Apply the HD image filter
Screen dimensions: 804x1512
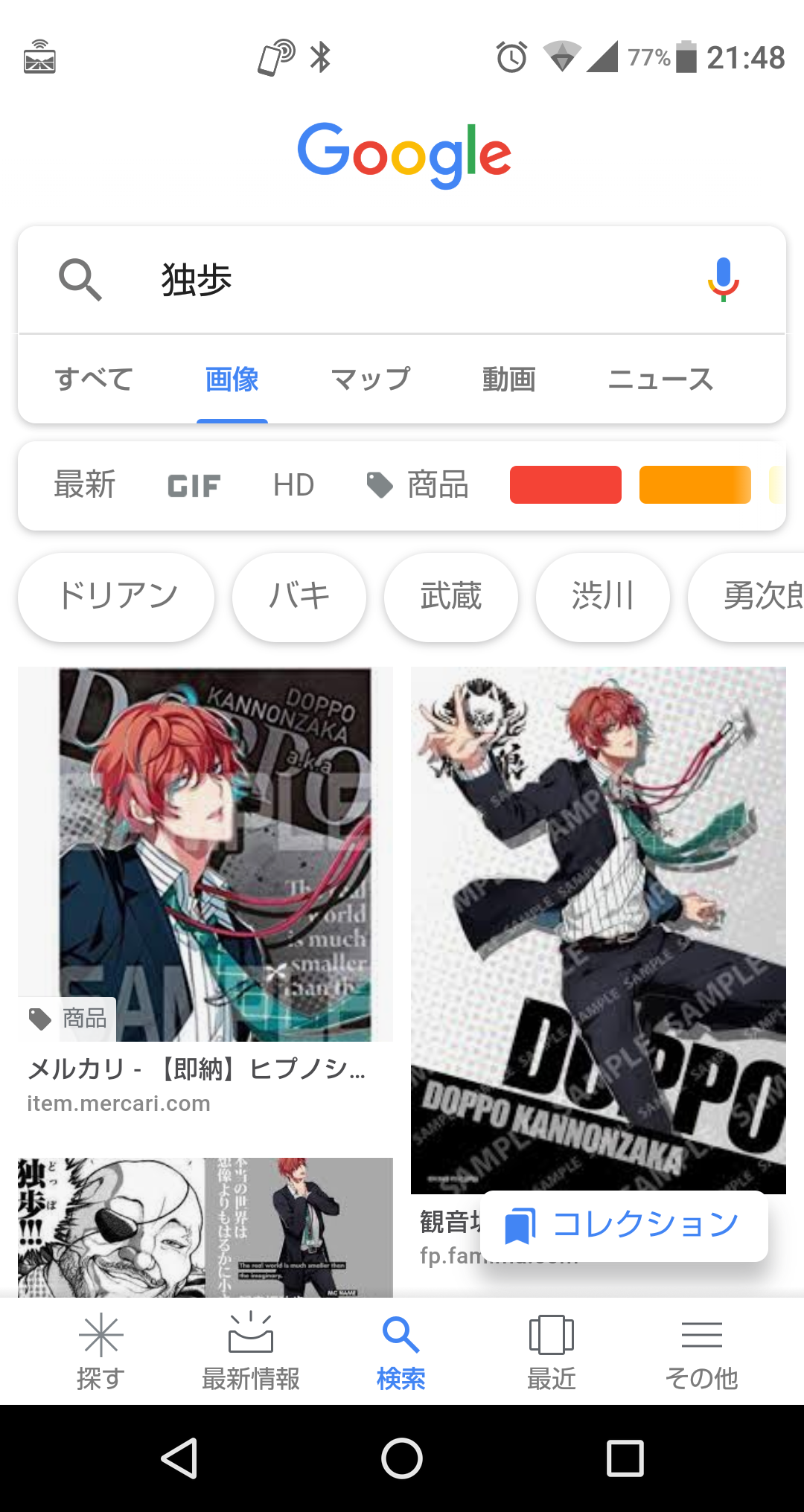tap(293, 485)
